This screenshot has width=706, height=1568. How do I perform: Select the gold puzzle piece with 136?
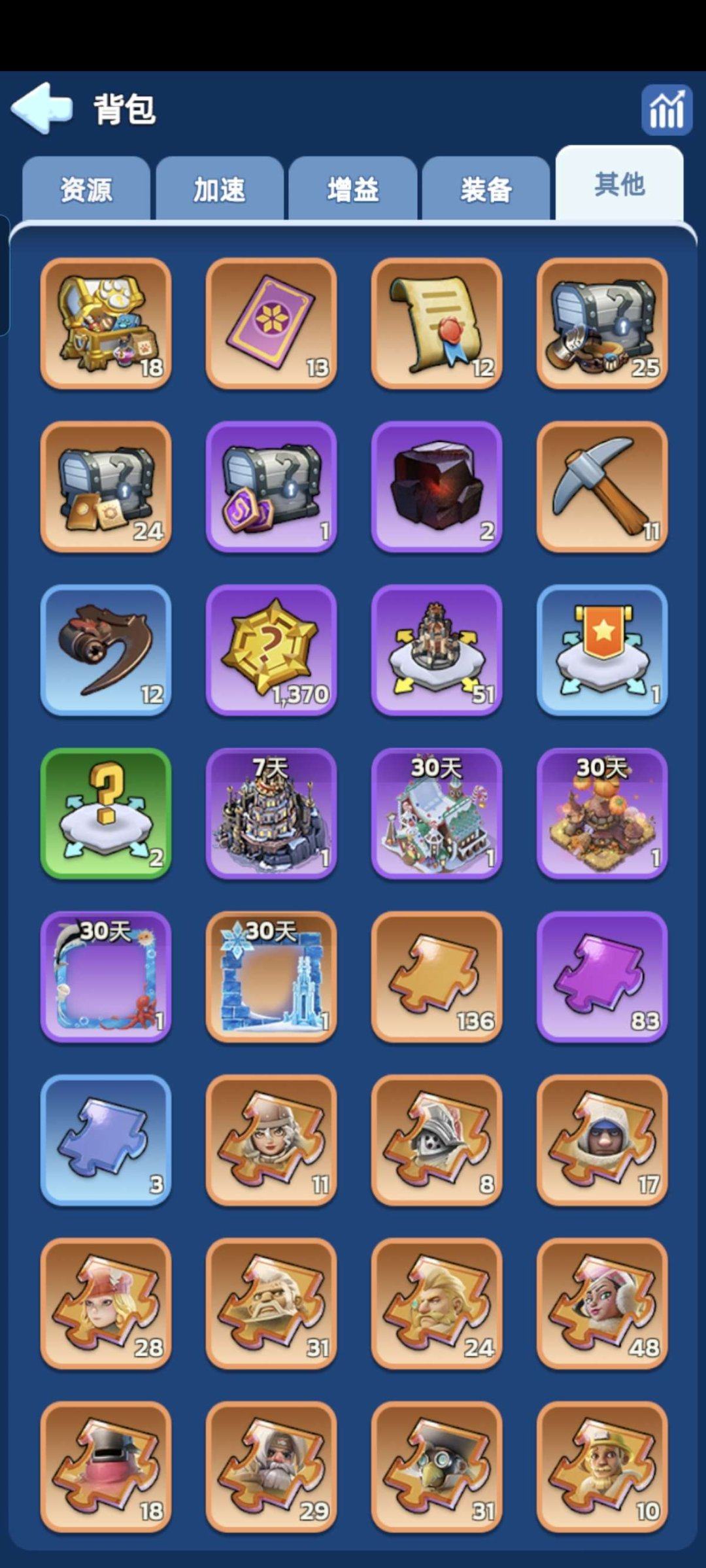point(437,977)
